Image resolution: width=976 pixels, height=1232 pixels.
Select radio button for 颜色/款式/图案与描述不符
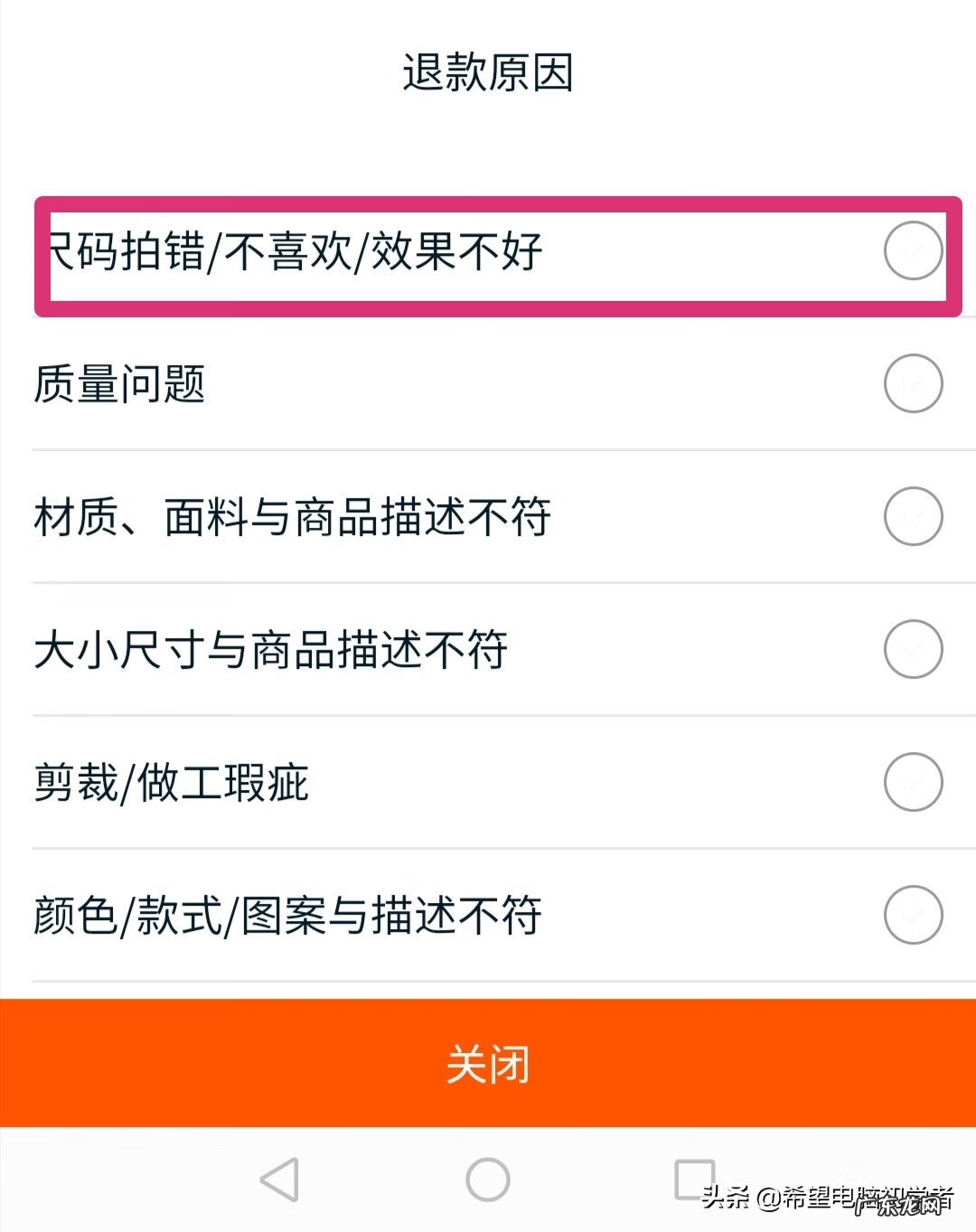click(x=913, y=913)
